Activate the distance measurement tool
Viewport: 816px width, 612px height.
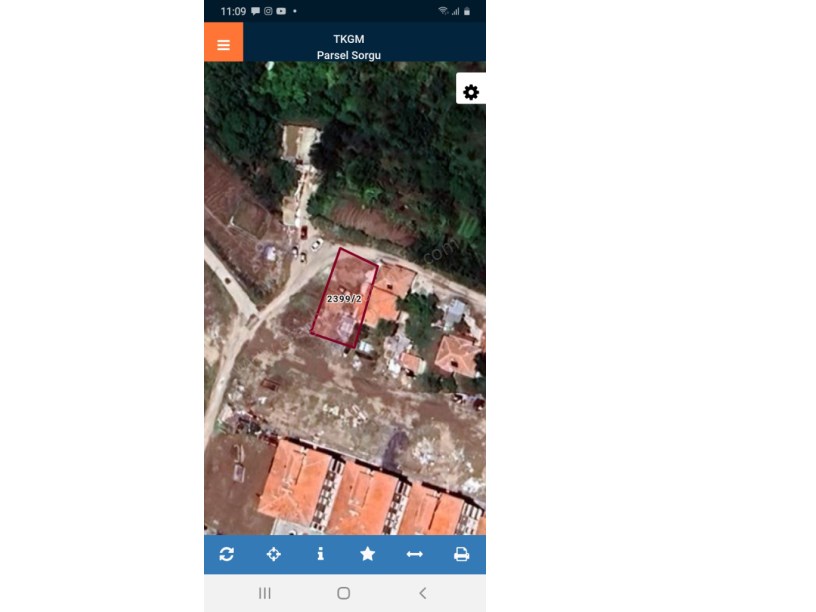414,554
